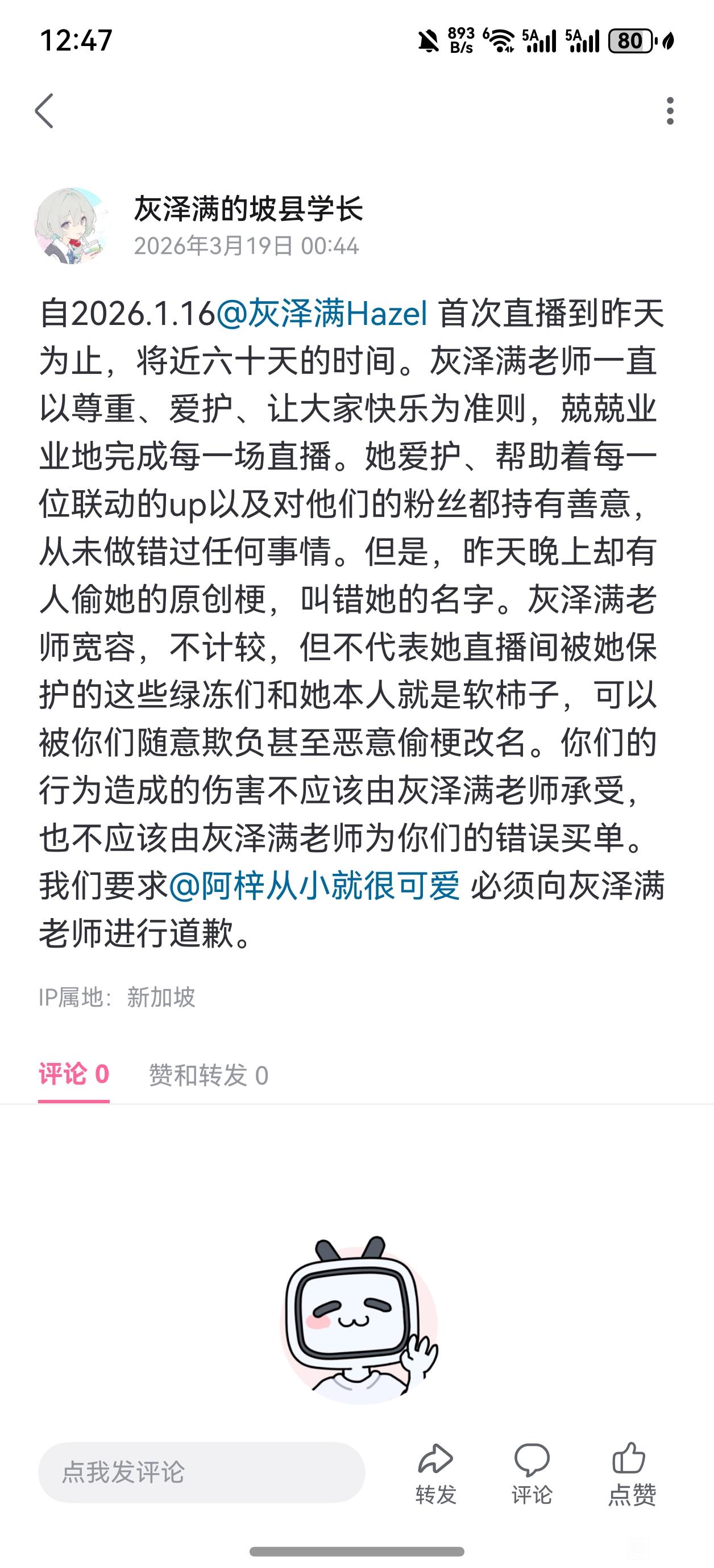Tap the 评论 comment button

pyautogui.click(x=531, y=1474)
